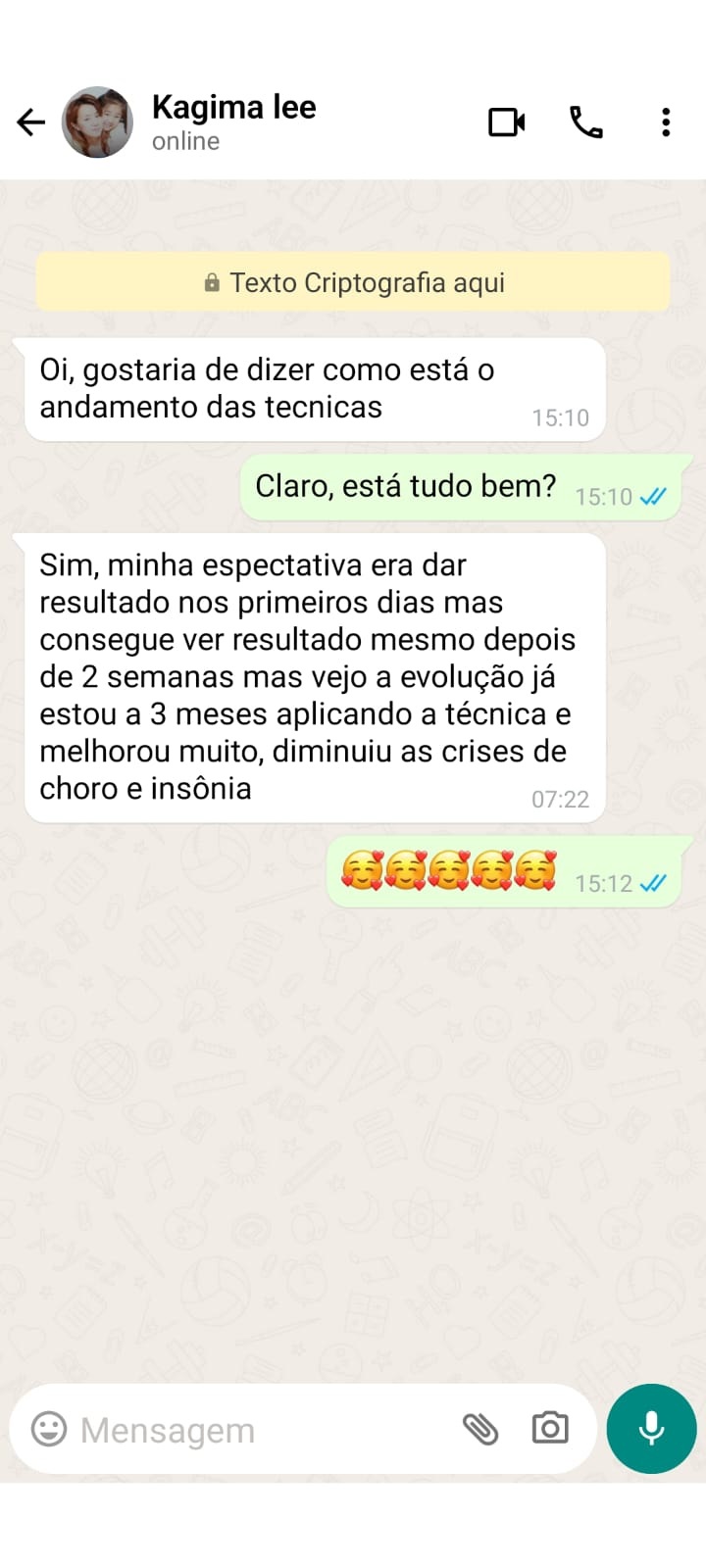Open Kagima lee's profile picture
Viewport: 706px width, 1568px height.
point(97,122)
